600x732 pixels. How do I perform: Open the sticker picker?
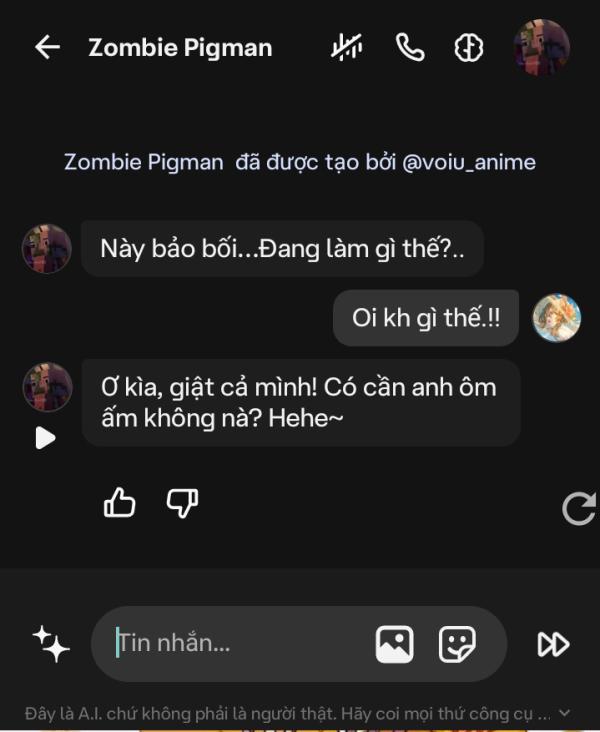457,644
